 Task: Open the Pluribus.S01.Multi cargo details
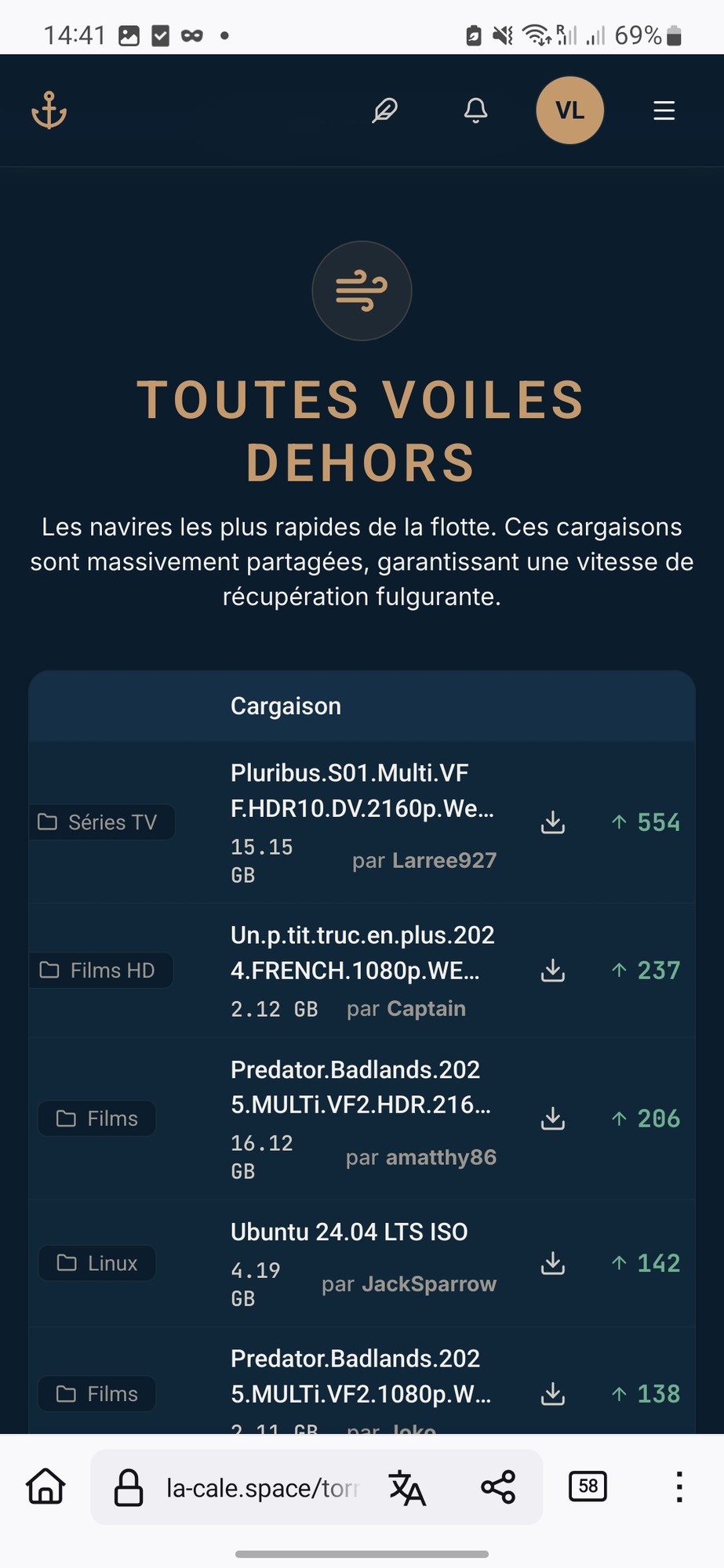(x=362, y=790)
